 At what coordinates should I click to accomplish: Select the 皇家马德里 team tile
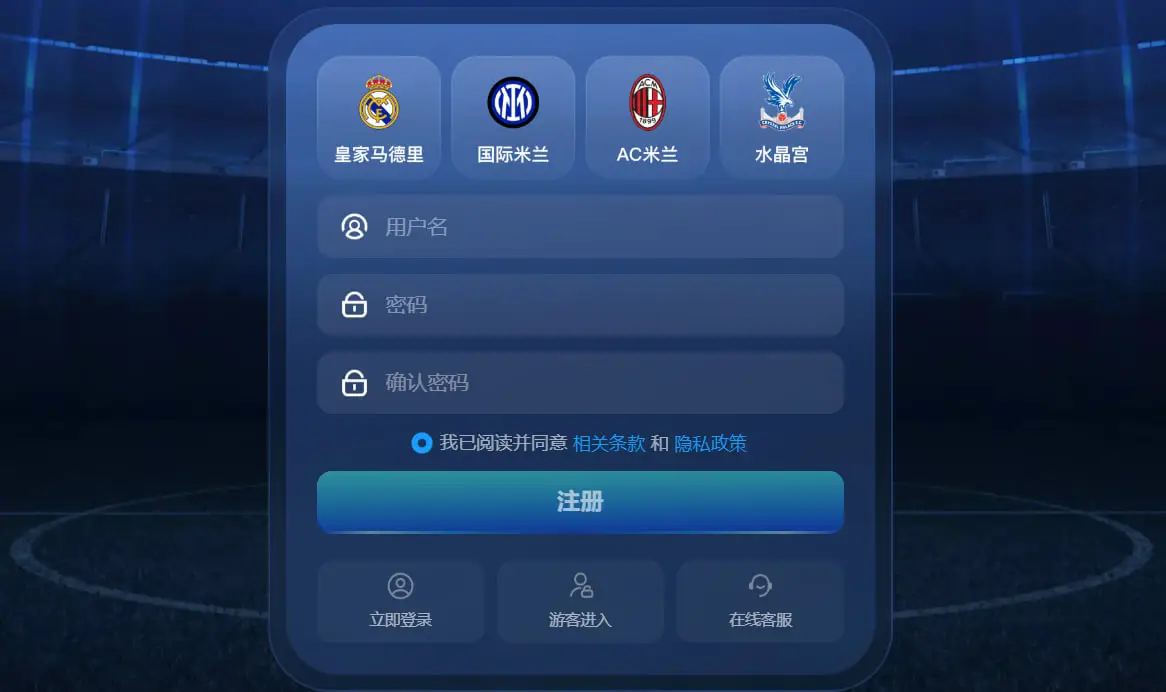point(379,118)
